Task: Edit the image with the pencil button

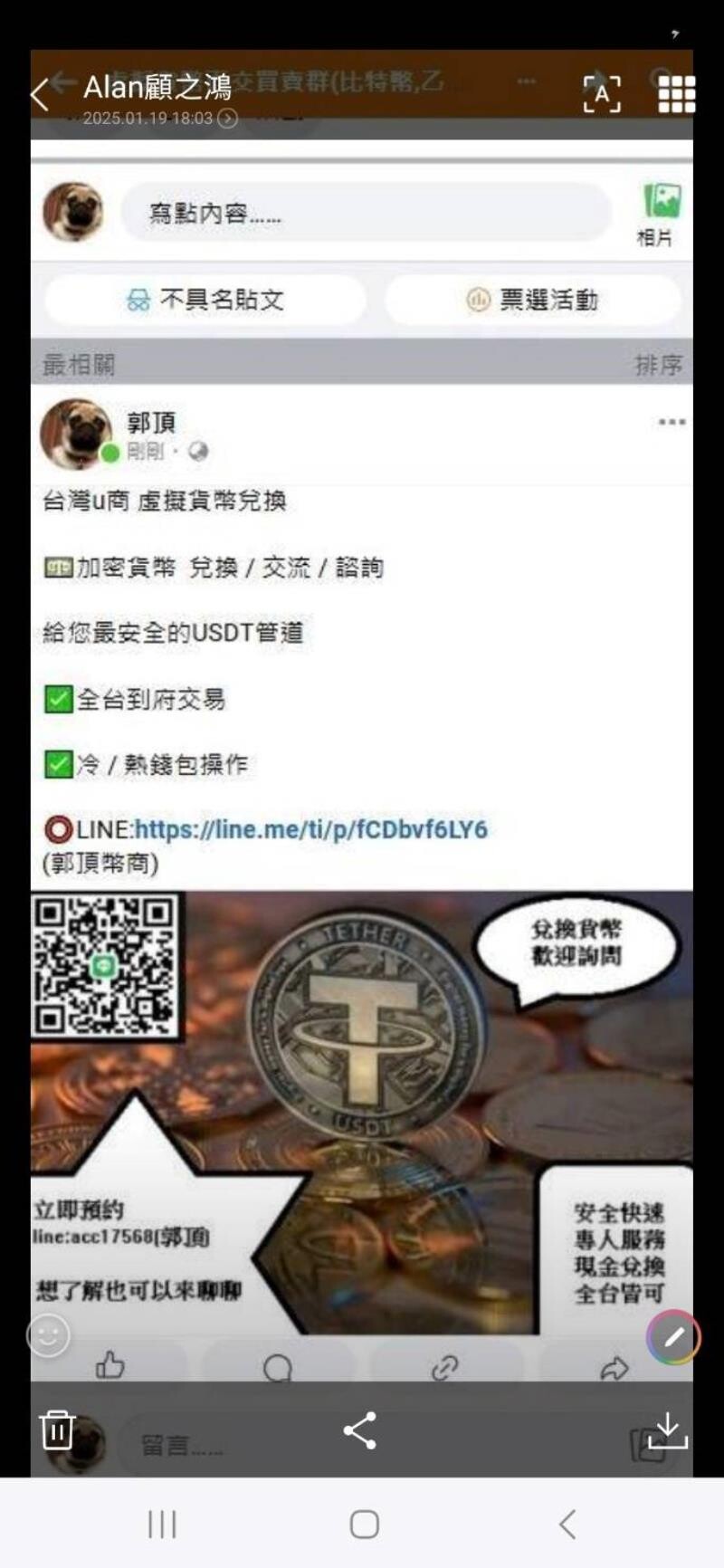Action: [x=673, y=1336]
